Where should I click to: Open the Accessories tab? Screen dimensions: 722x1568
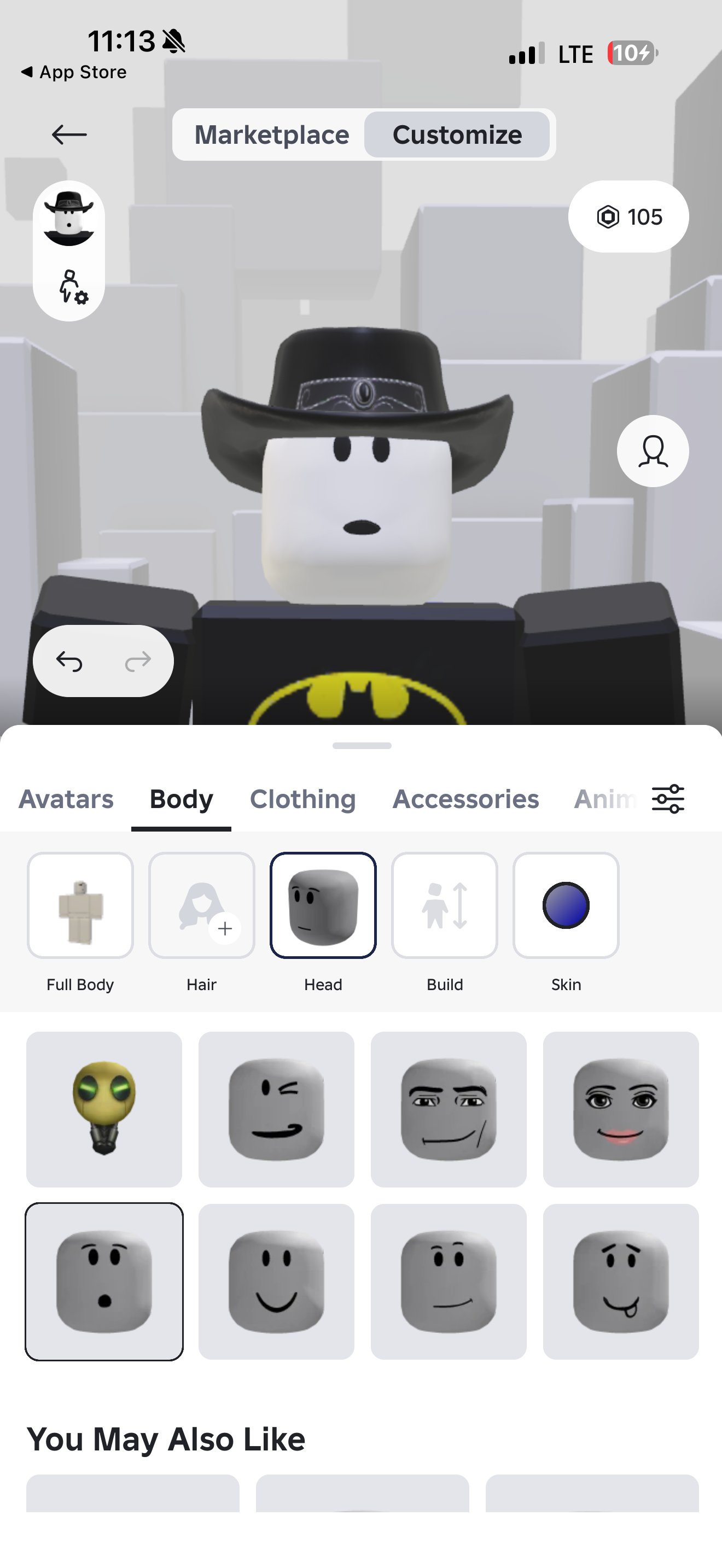pos(465,799)
